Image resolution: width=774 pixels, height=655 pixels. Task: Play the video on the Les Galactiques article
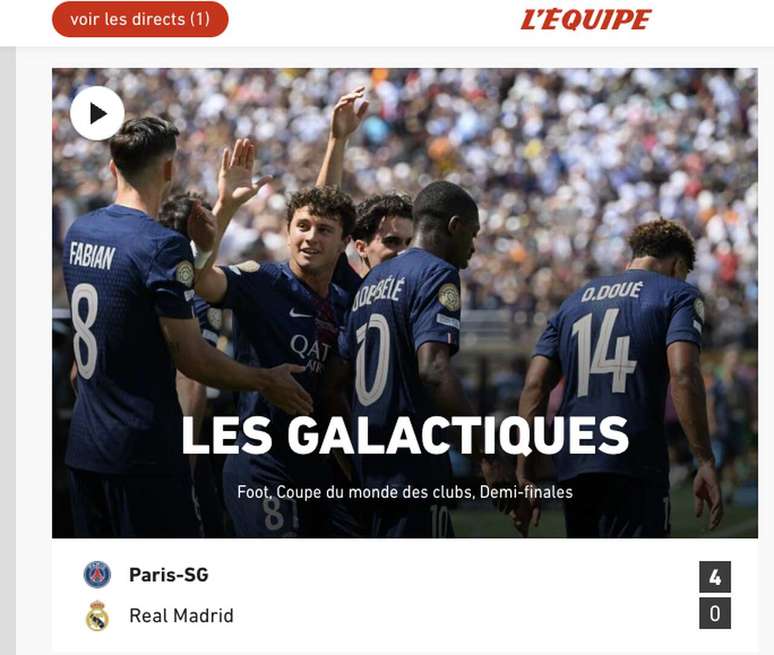[97, 113]
